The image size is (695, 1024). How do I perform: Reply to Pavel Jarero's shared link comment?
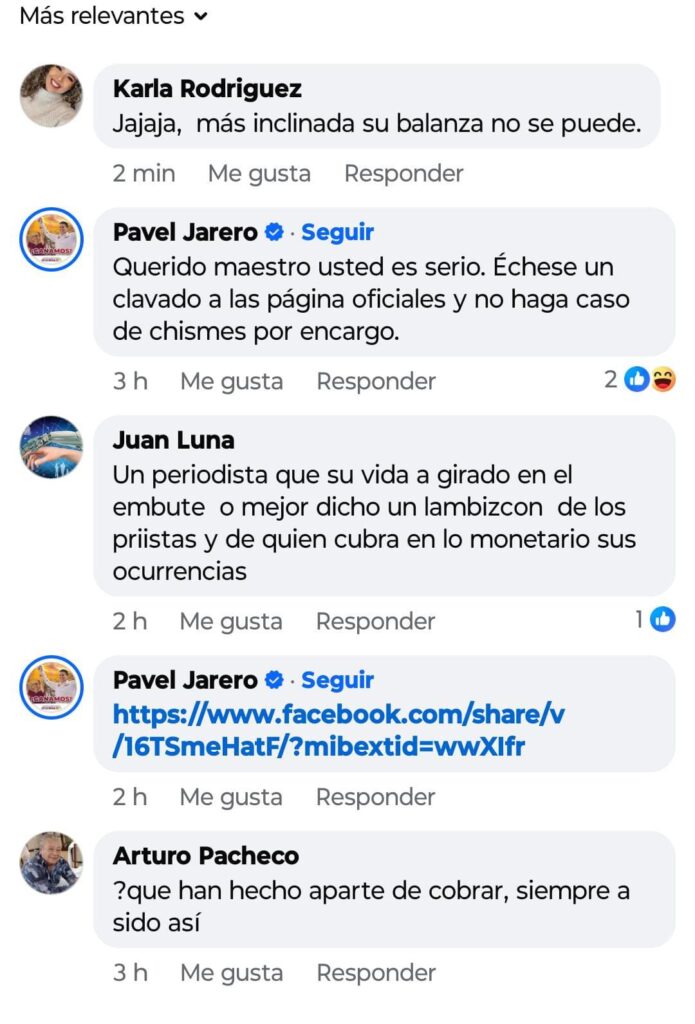(x=376, y=797)
